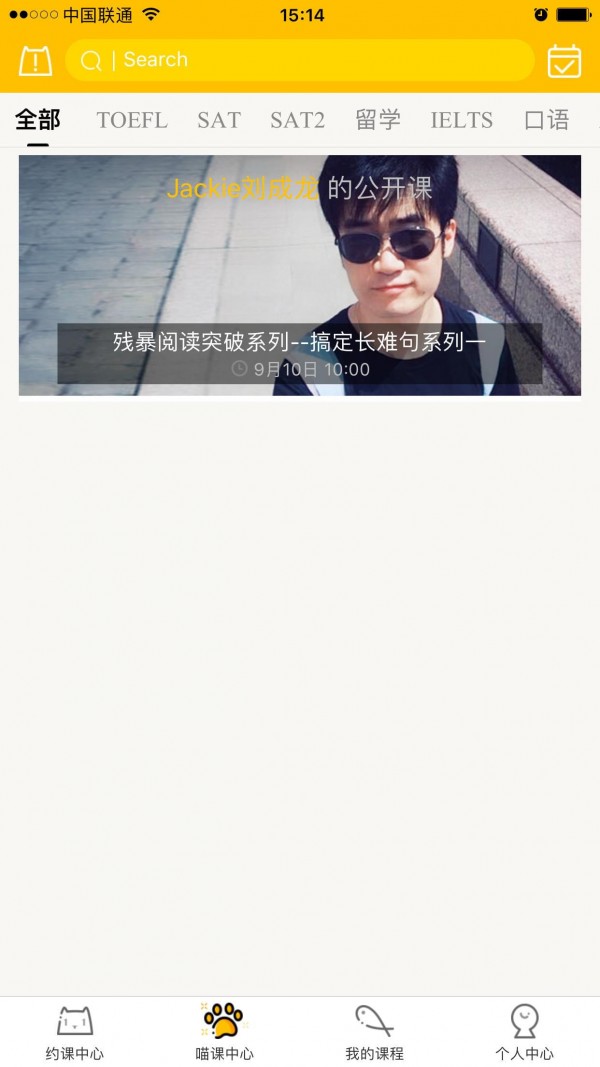The image size is (600, 1067).
Task: Select the 全部 tab
Action: [38, 121]
